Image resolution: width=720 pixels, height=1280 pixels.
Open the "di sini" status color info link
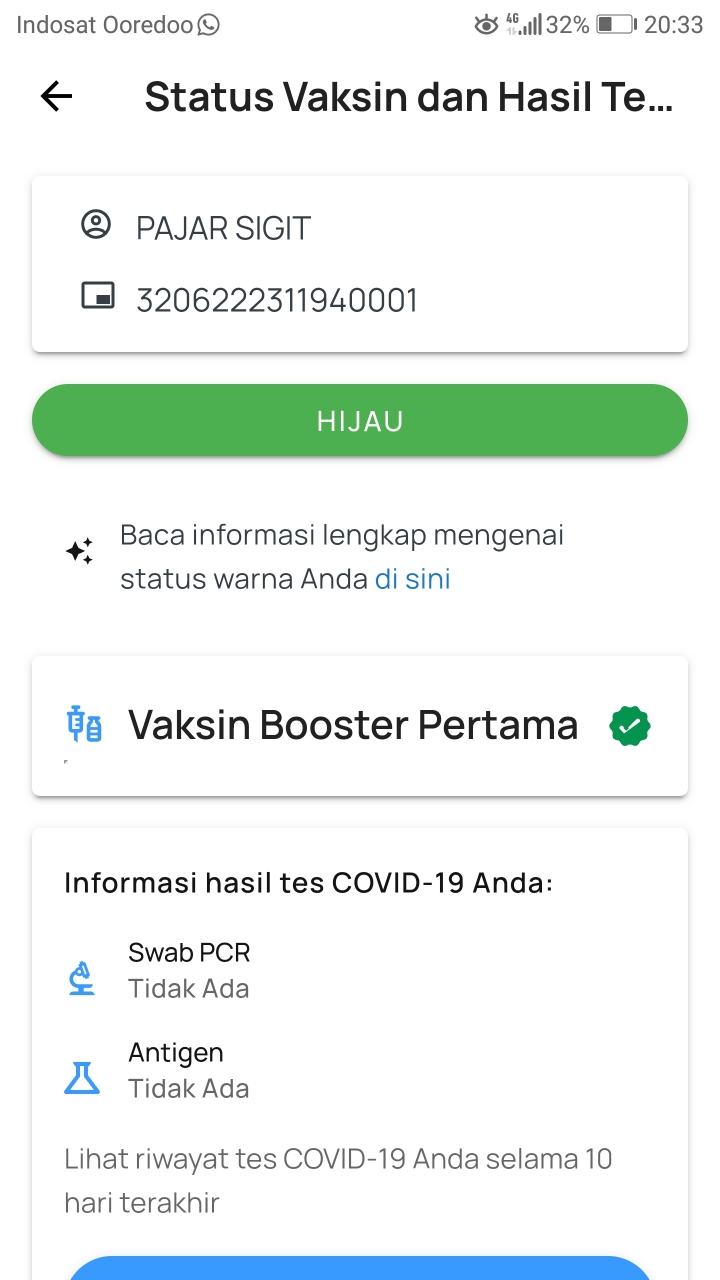[x=412, y=579]
